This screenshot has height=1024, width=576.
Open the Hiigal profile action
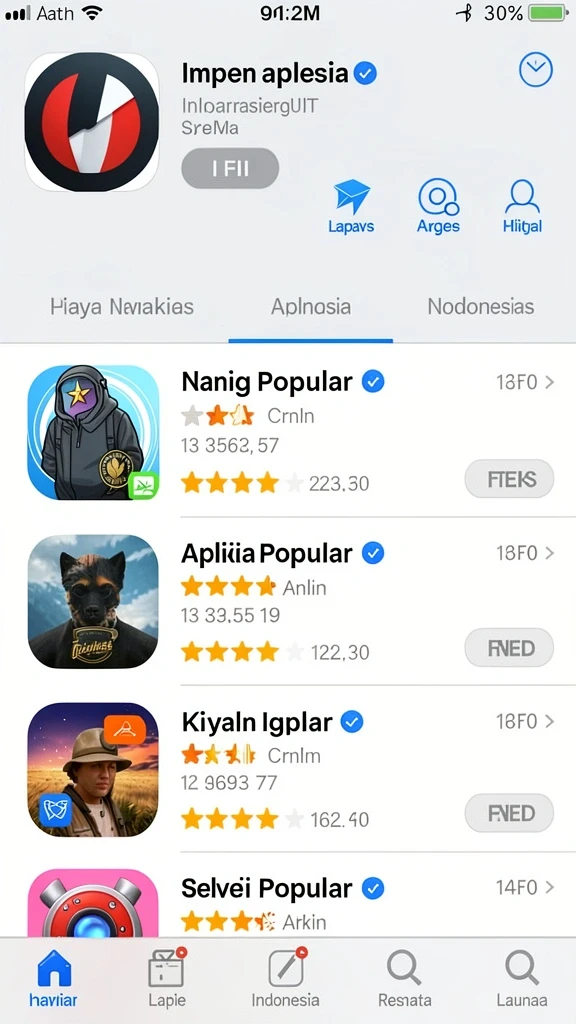click(x=522, y=206)
